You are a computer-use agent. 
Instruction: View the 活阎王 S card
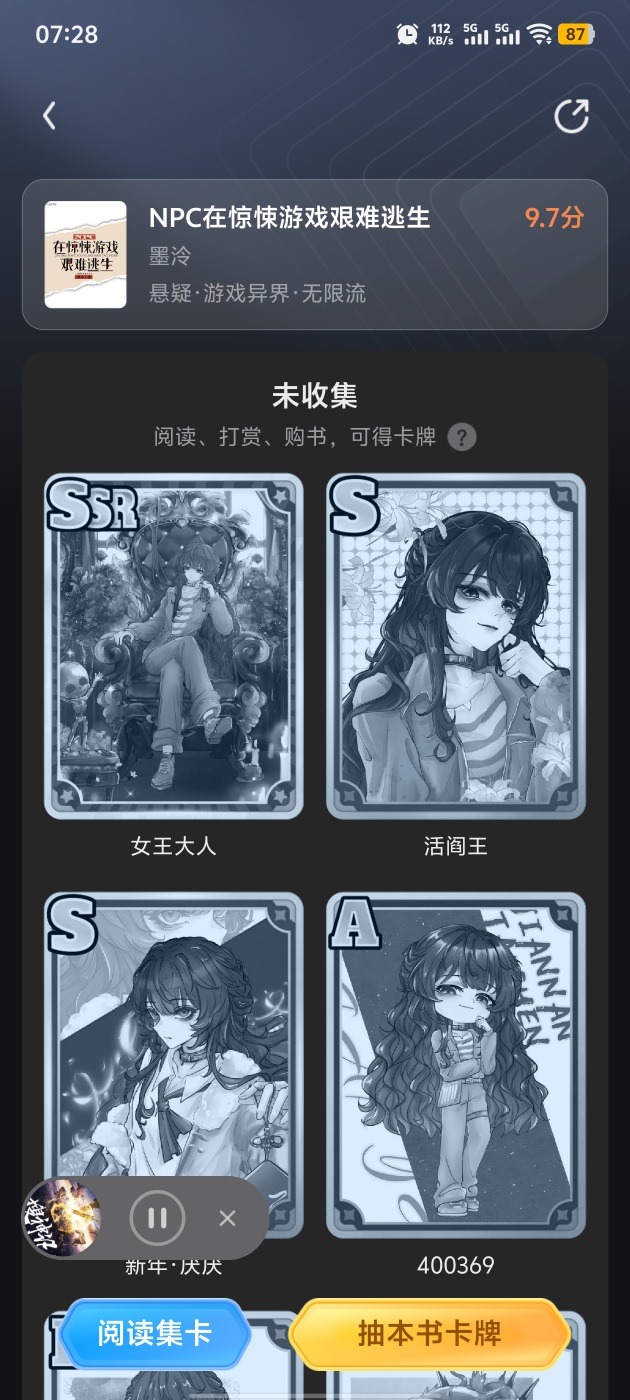coord(456,646)
